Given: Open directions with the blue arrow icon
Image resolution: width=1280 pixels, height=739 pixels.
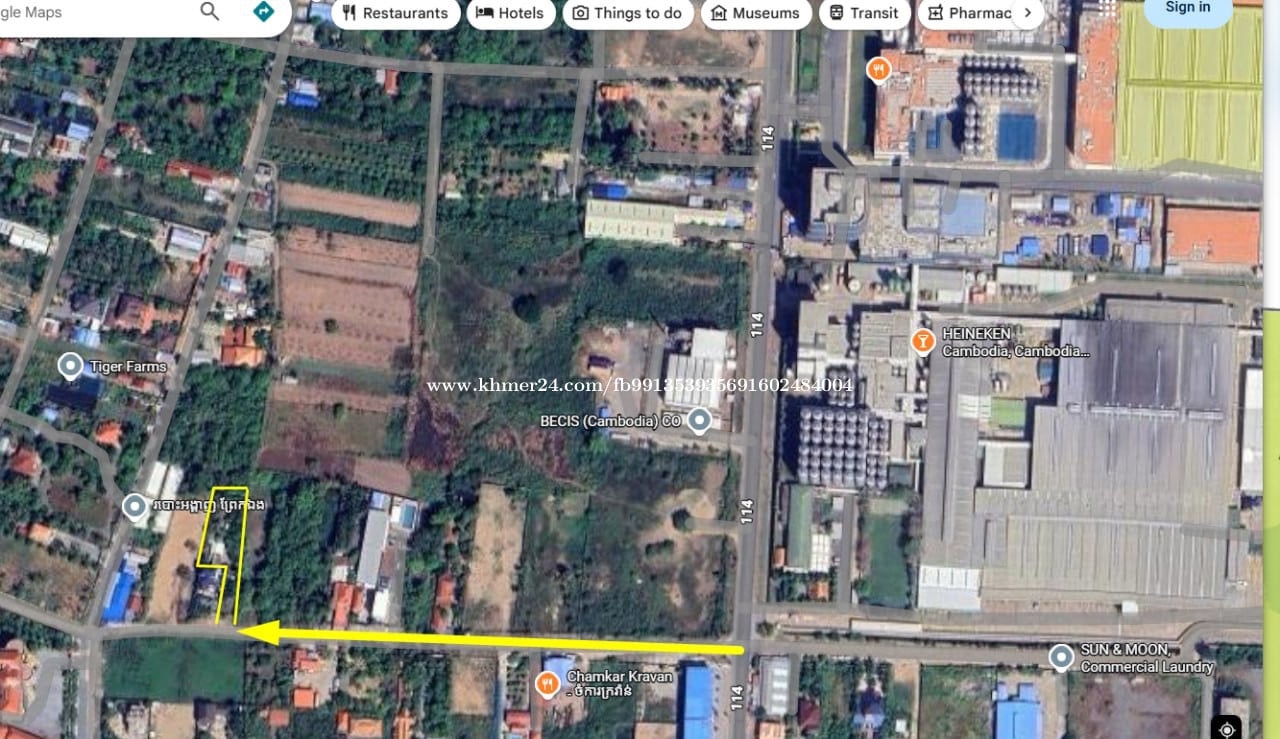Looking at the screenshot, I should tap(263, 11).
